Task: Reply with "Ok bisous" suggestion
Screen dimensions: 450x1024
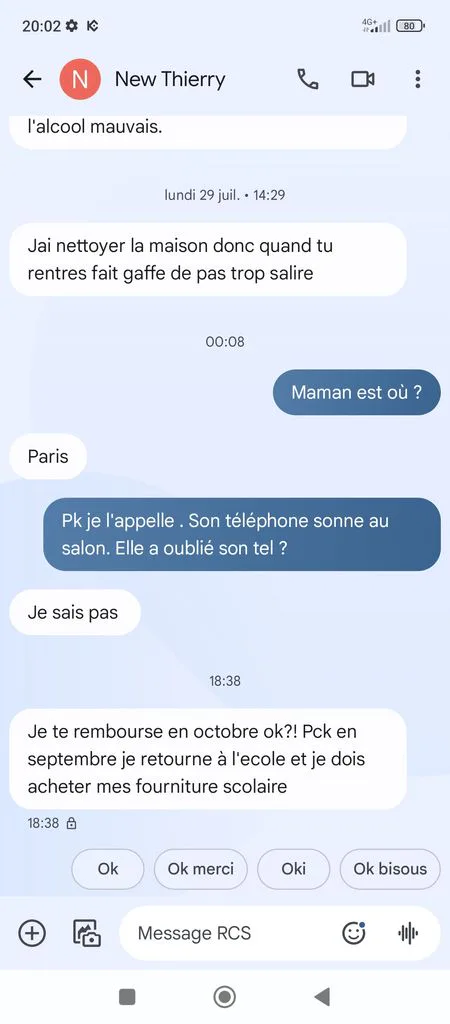Action: point(390,869)
